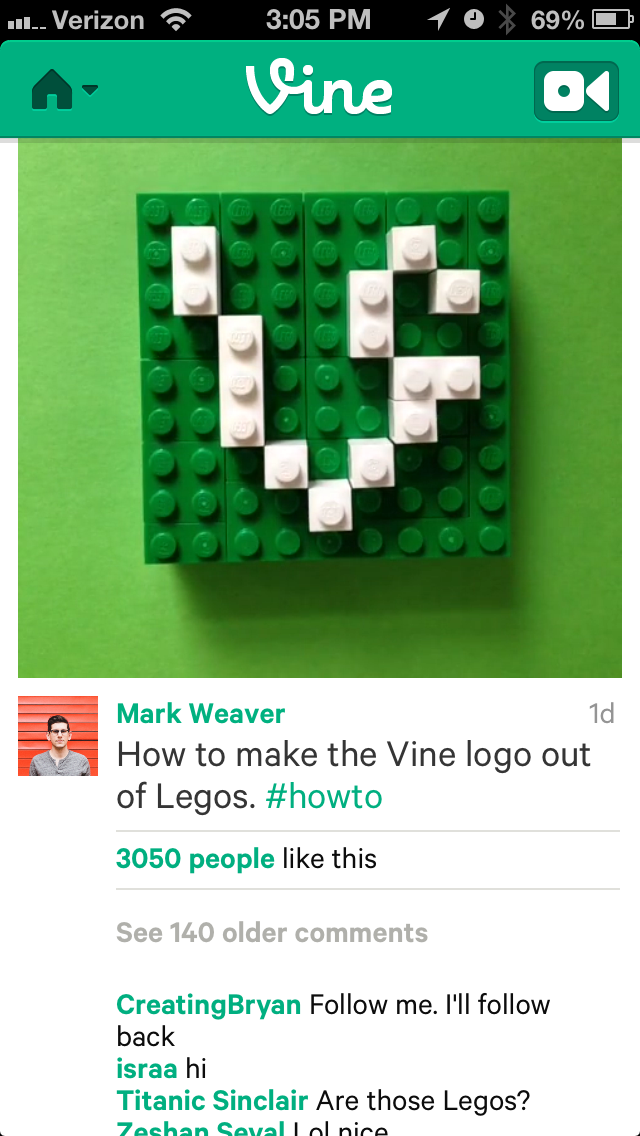Viewport: 640px width, 1136px height.
Task: Open the home dropdown menu
Action: [x=64, y=90]
